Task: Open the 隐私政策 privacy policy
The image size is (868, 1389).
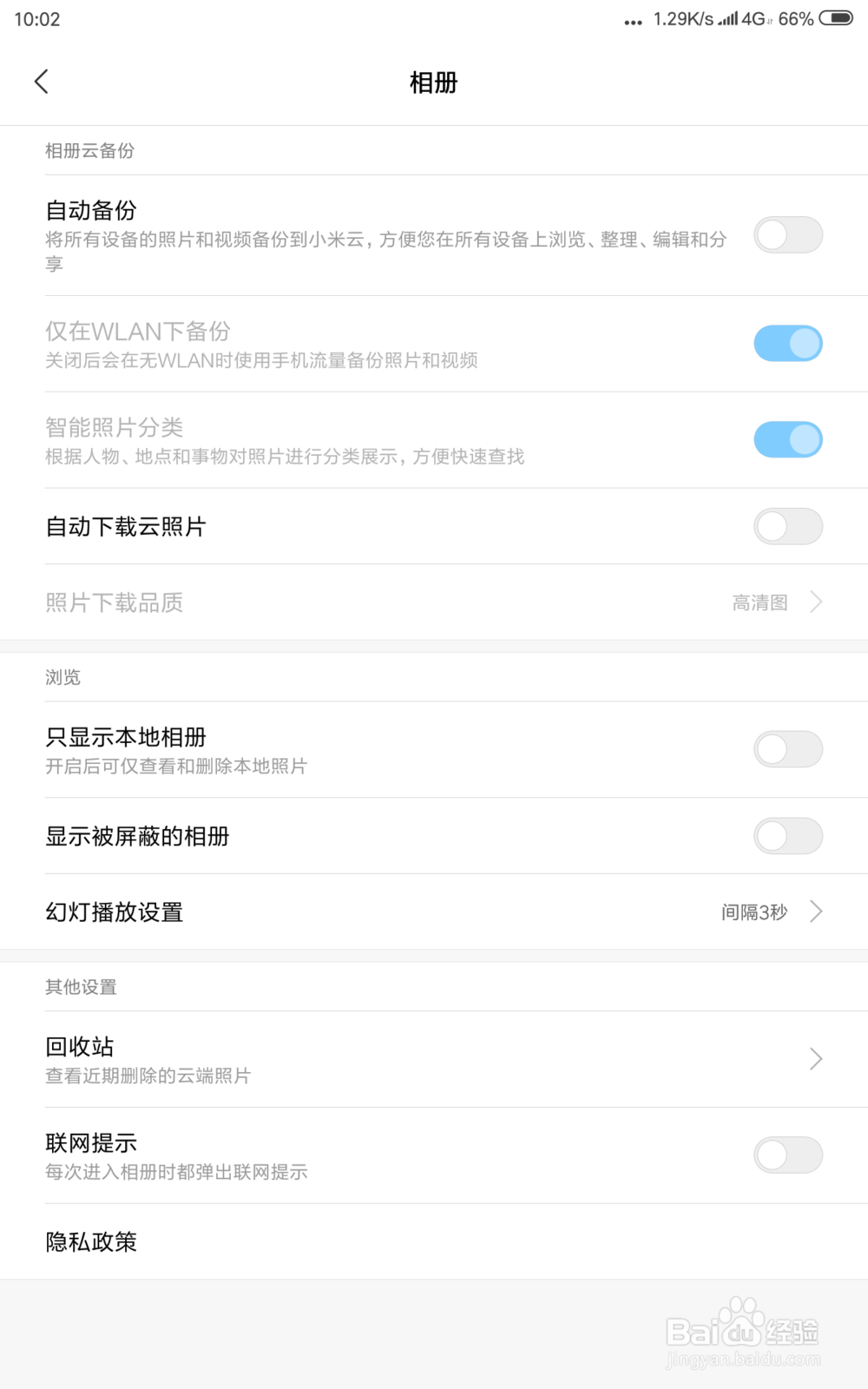Action: pyautogui.click(x=91, y=1241)
